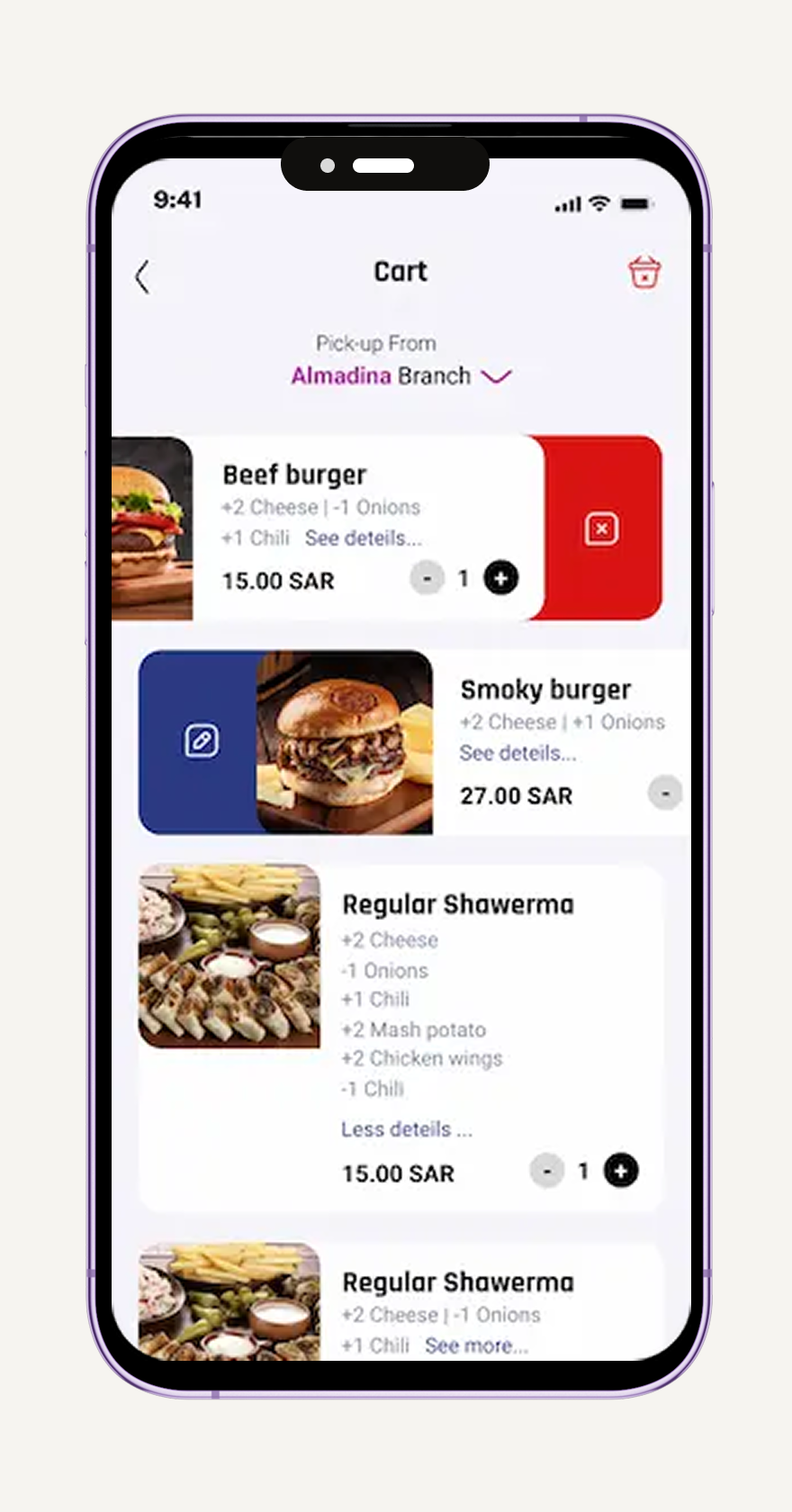Image resolution: width=792 pixels, height=1512 pixels.
Task: Collapse Regular Shawerma with Less details
Action: pyautogui.click(x=406, y=1129)
